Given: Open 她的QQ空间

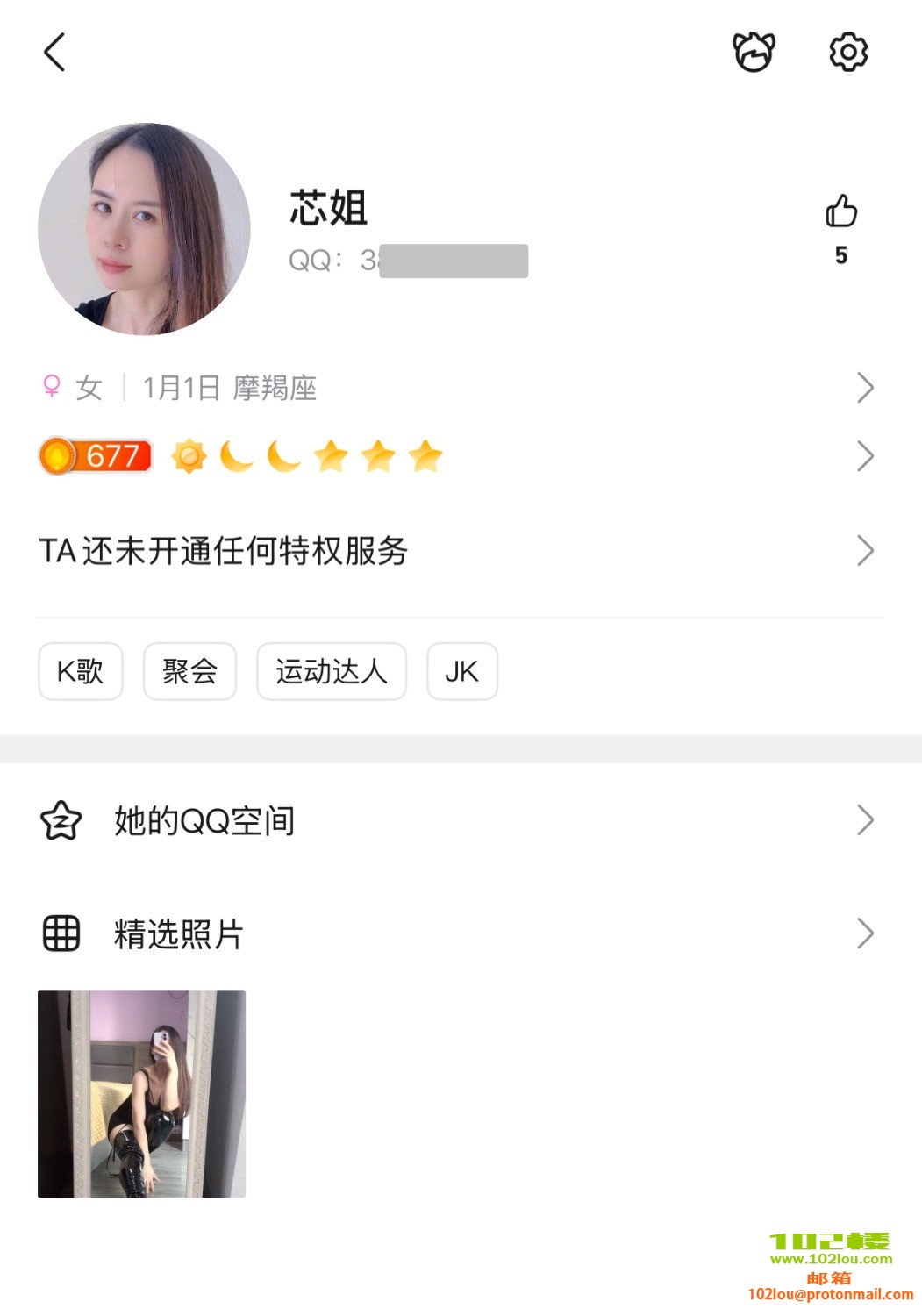Looking at the screenshot, I should [x=456, y=821].
